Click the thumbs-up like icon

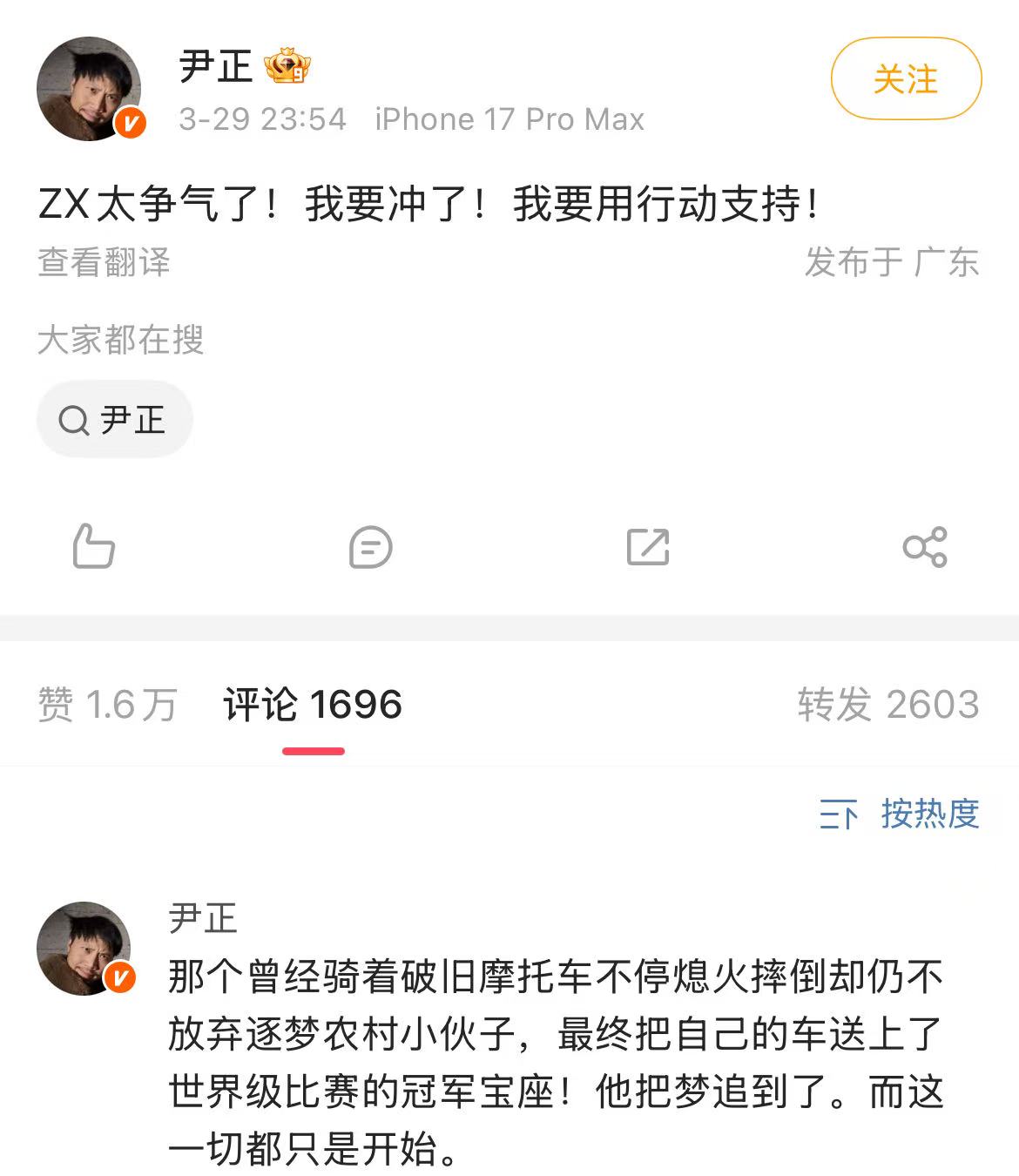tap(96, 547)
